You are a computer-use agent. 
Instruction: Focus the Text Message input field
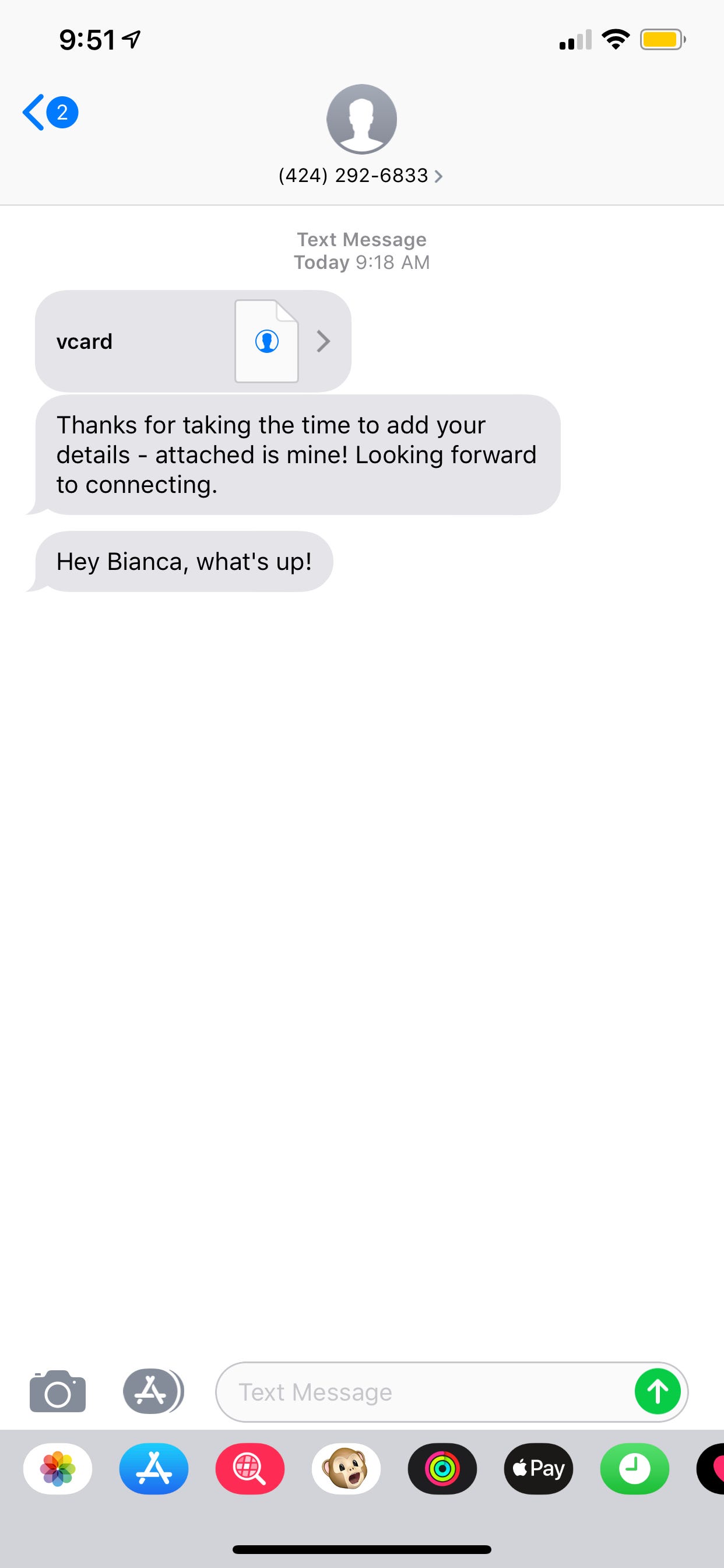[x=426, y=1392]
